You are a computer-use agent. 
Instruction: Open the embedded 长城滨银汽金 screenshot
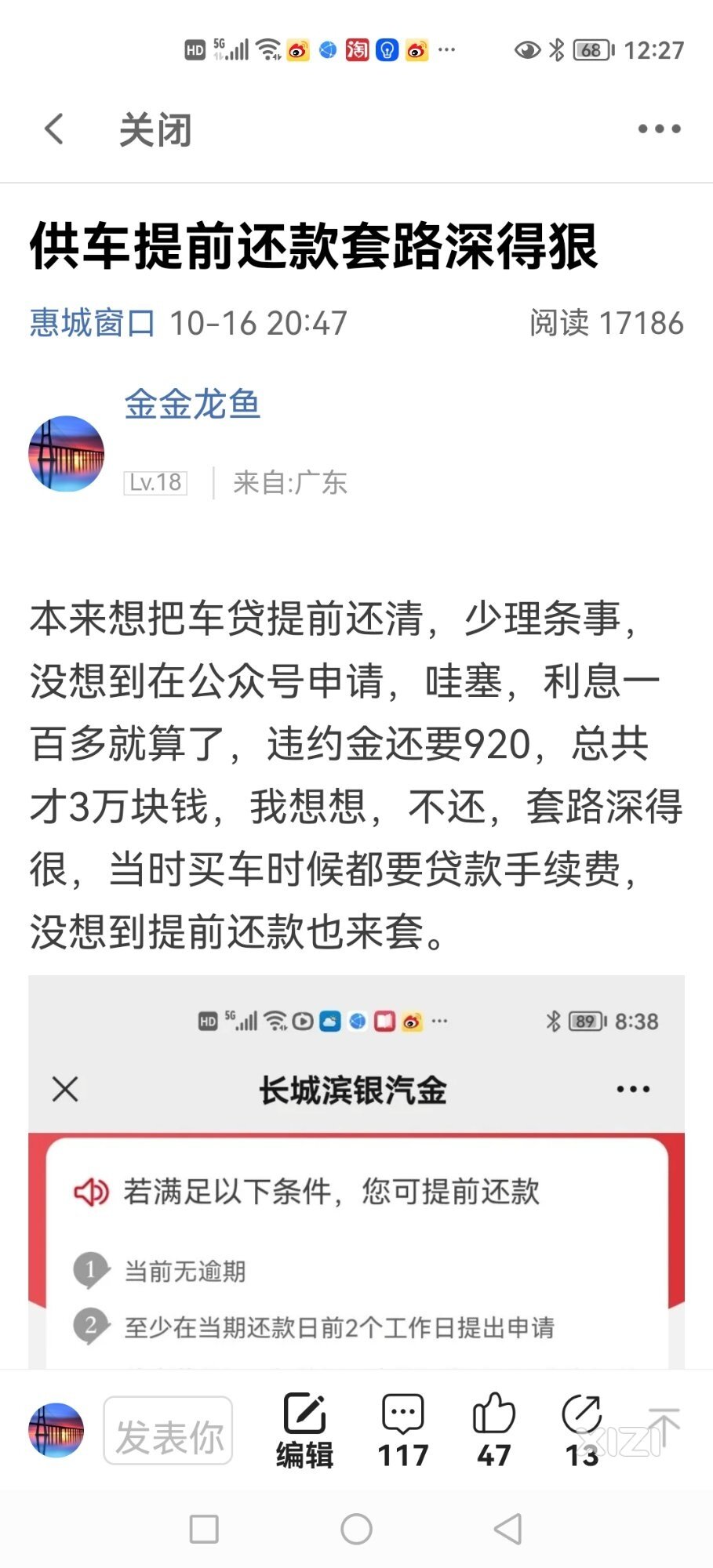(x=356, y=1176)
